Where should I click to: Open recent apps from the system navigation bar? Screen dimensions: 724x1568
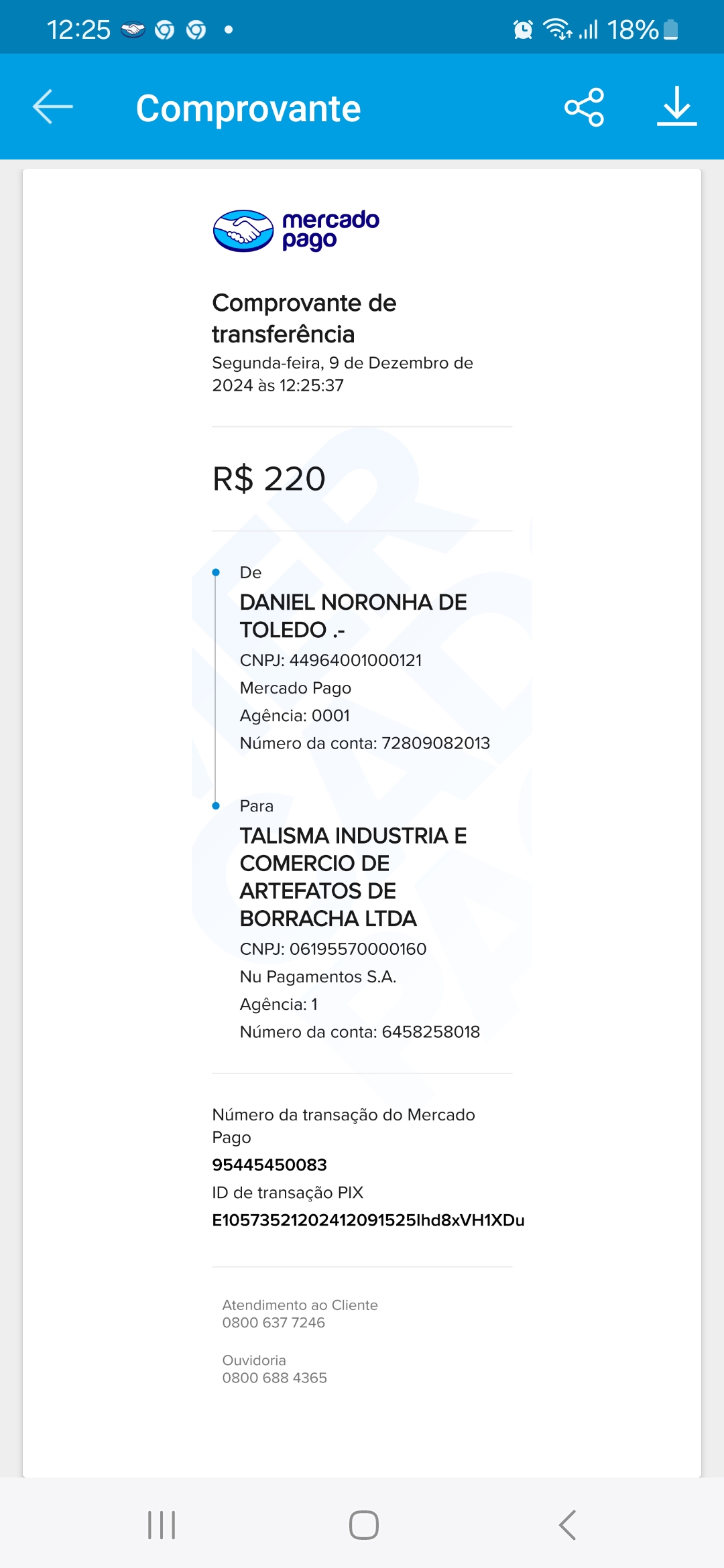point(162,1525)
